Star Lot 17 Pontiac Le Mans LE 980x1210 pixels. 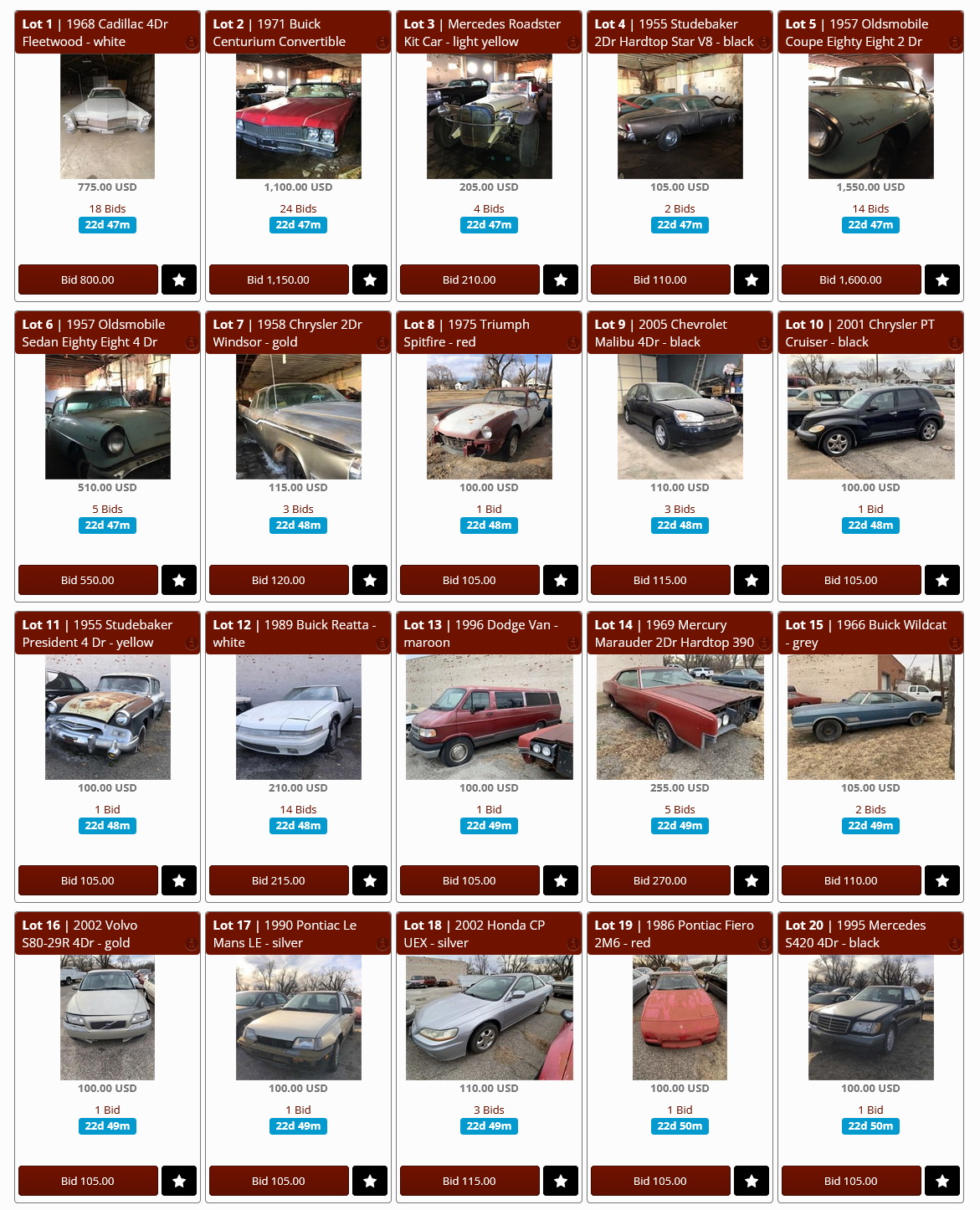(370, 1181)
